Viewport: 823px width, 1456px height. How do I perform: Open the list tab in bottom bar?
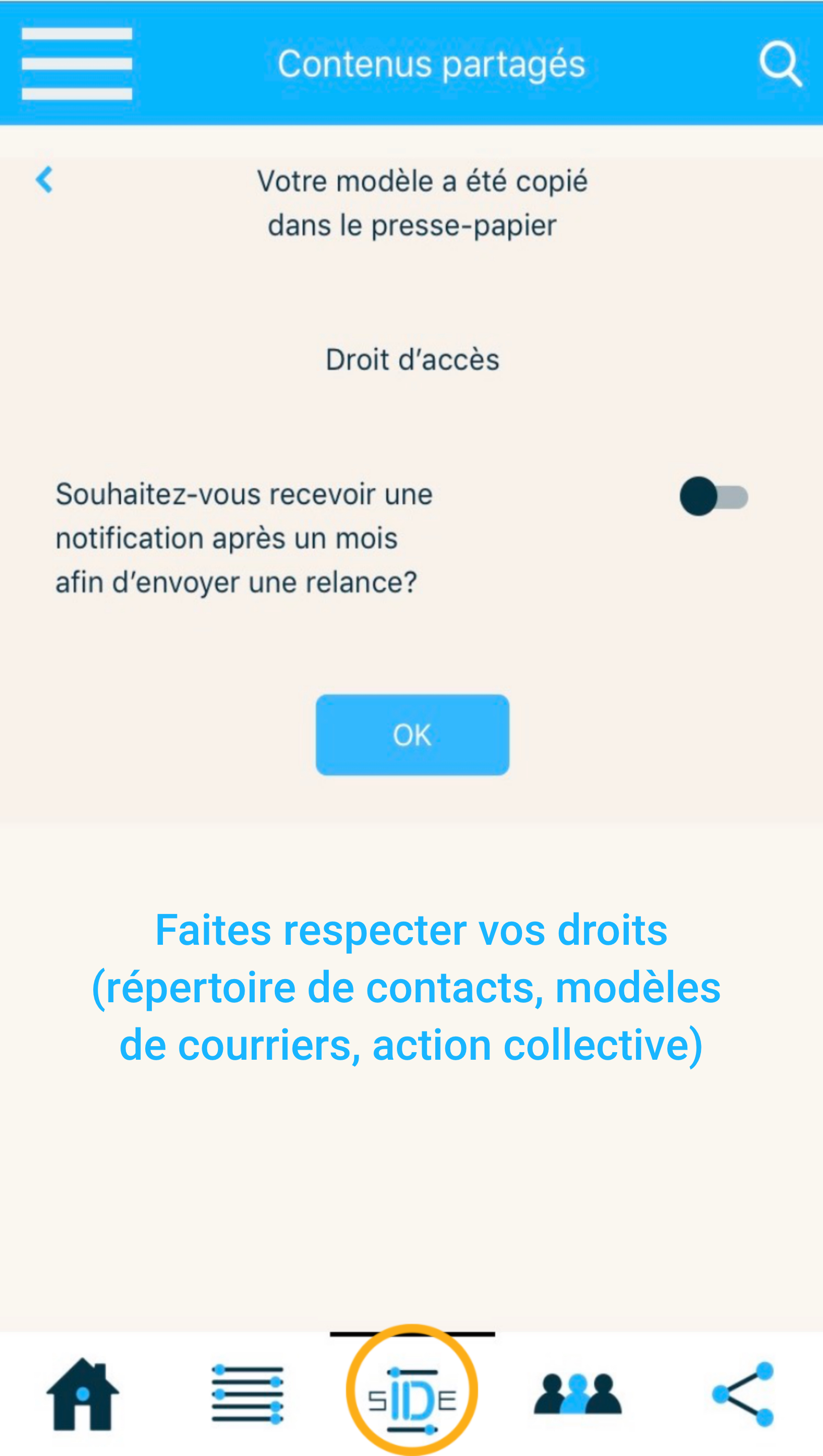click(247, 1394)
